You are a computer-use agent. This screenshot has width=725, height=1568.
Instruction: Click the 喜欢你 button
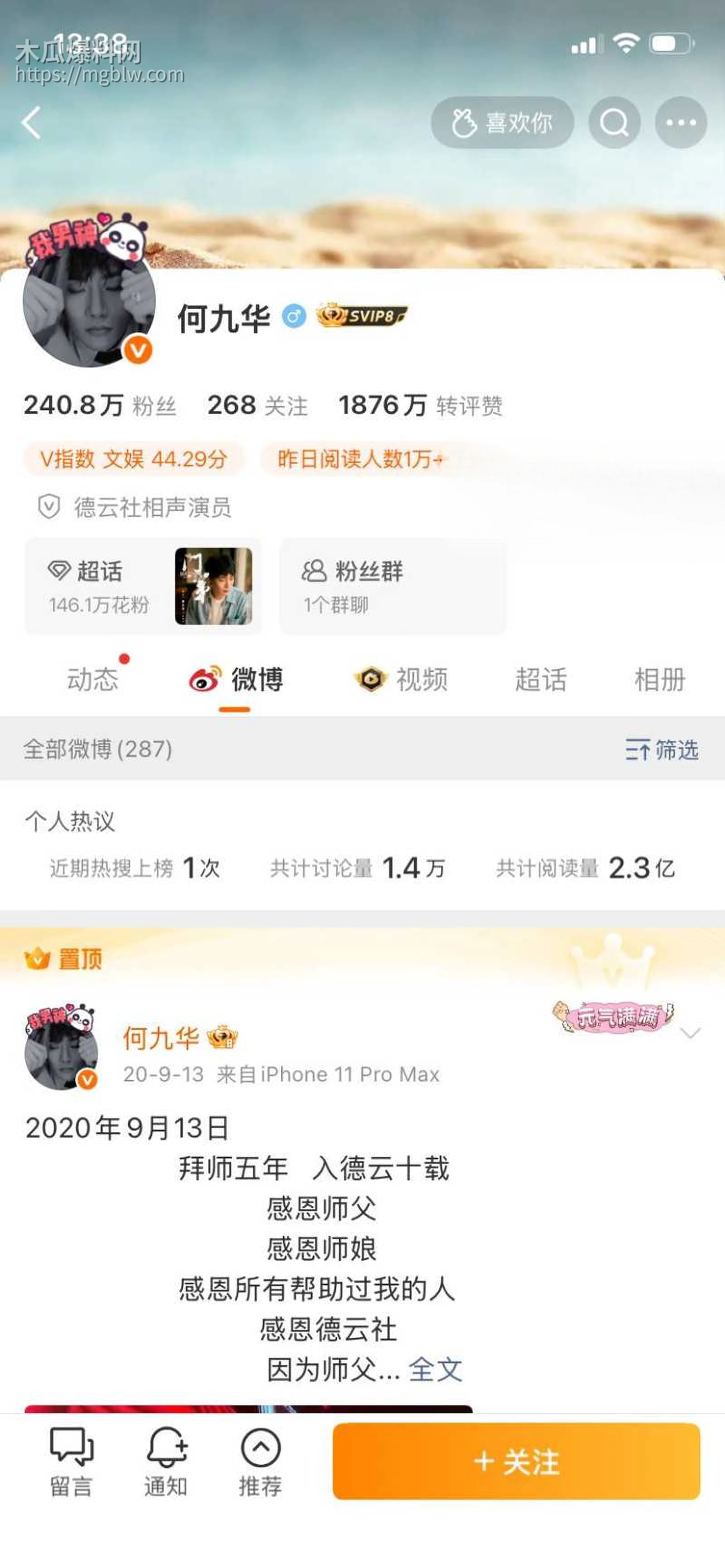[502, 122]
